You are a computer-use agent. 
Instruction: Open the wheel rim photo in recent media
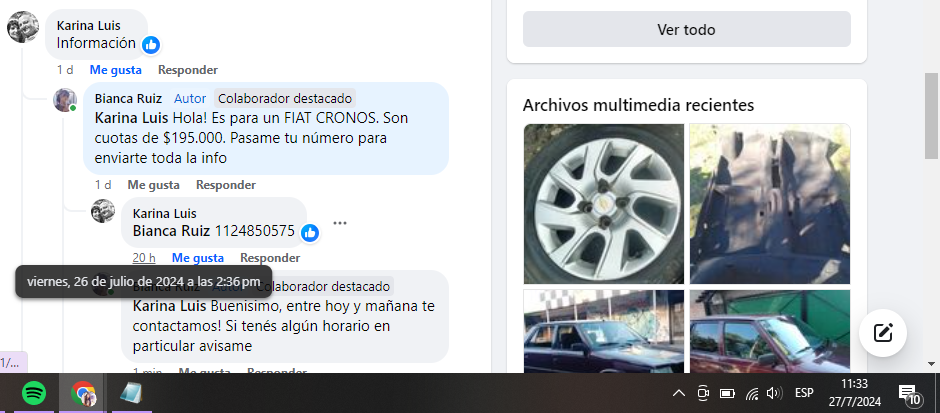[x=603, y=204]
